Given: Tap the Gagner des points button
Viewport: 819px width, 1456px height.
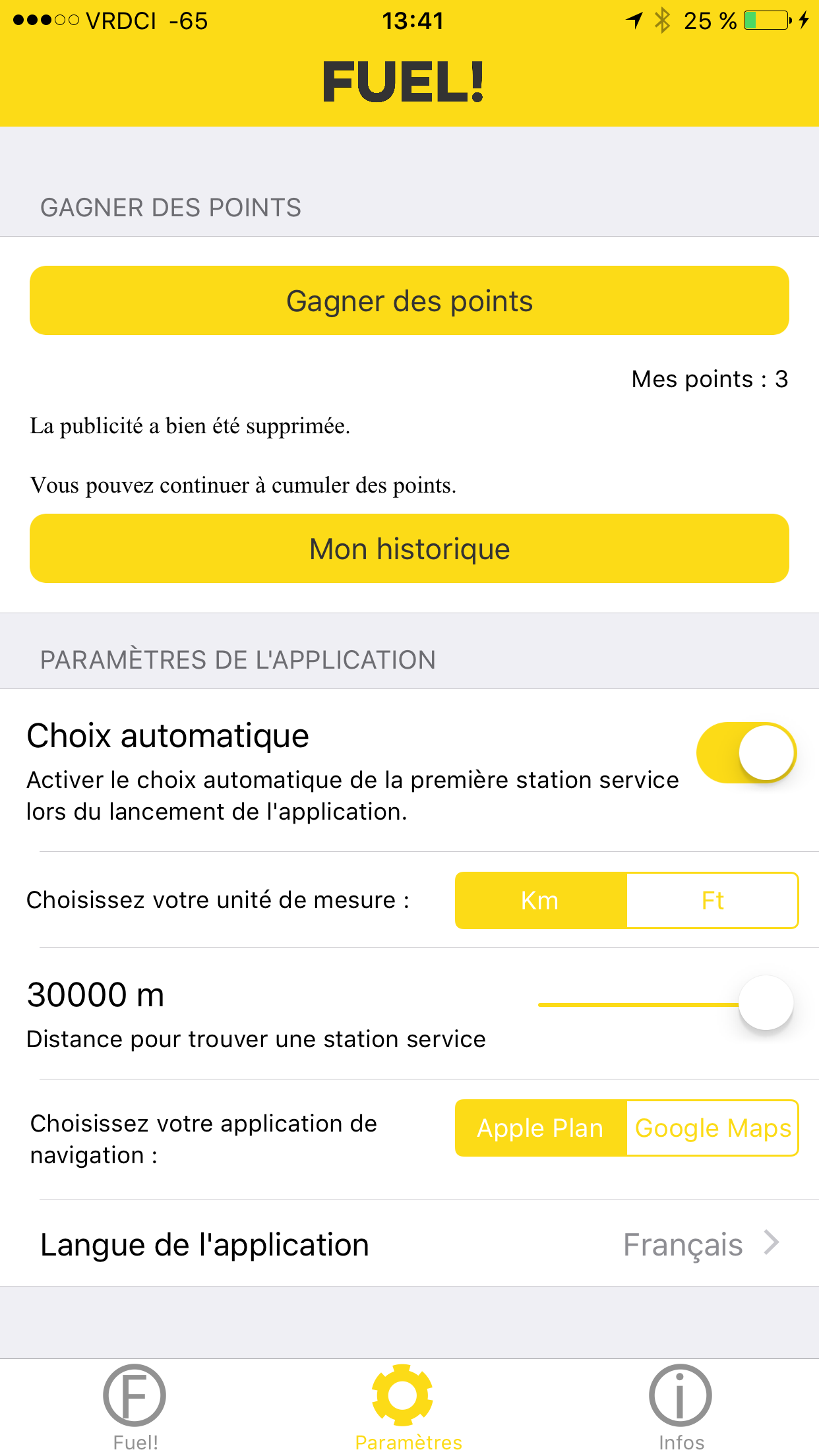Looking at the screenshot, I should click(409, 301).
